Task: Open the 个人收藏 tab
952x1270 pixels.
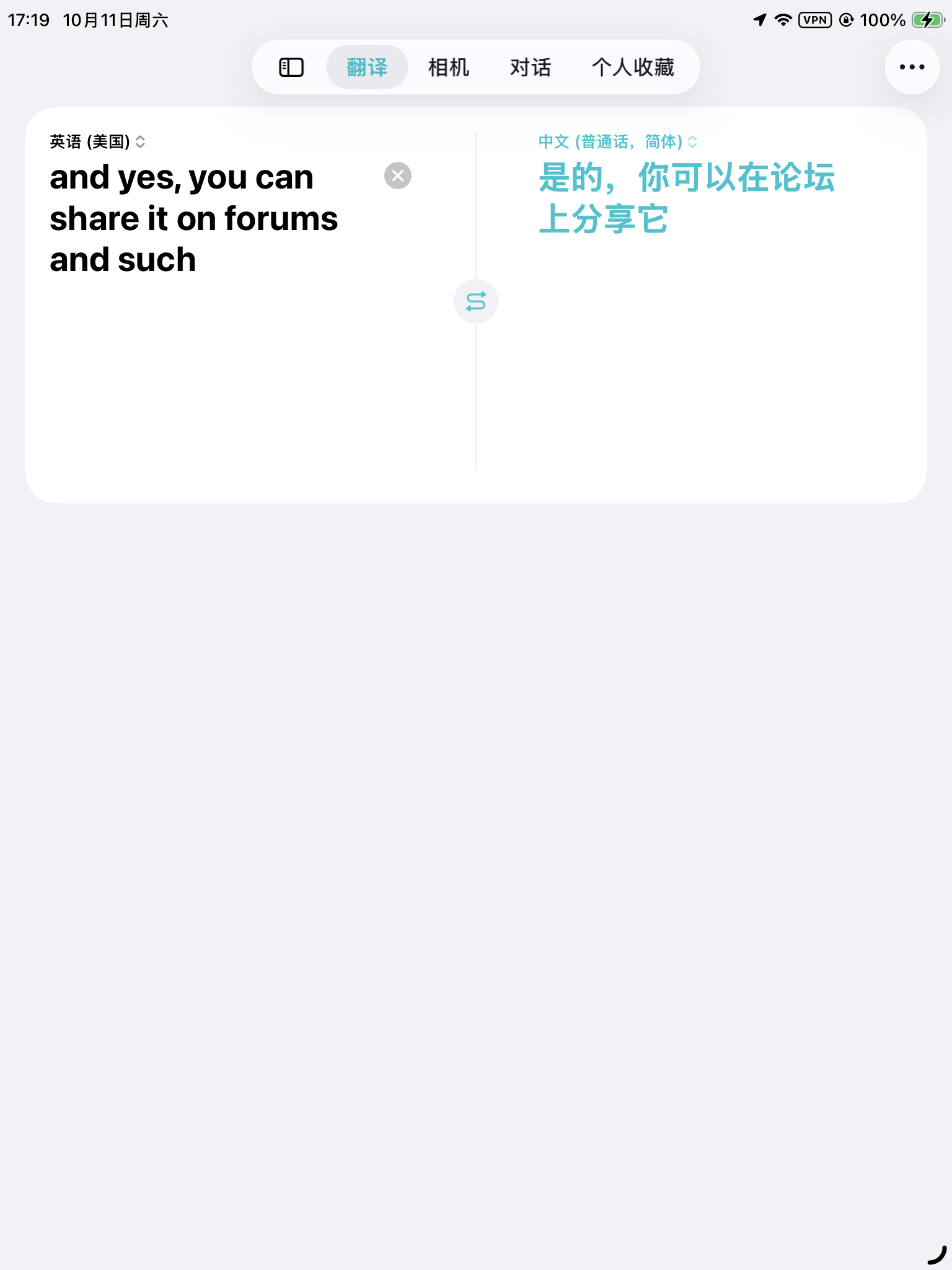Action: click(632, 67)
